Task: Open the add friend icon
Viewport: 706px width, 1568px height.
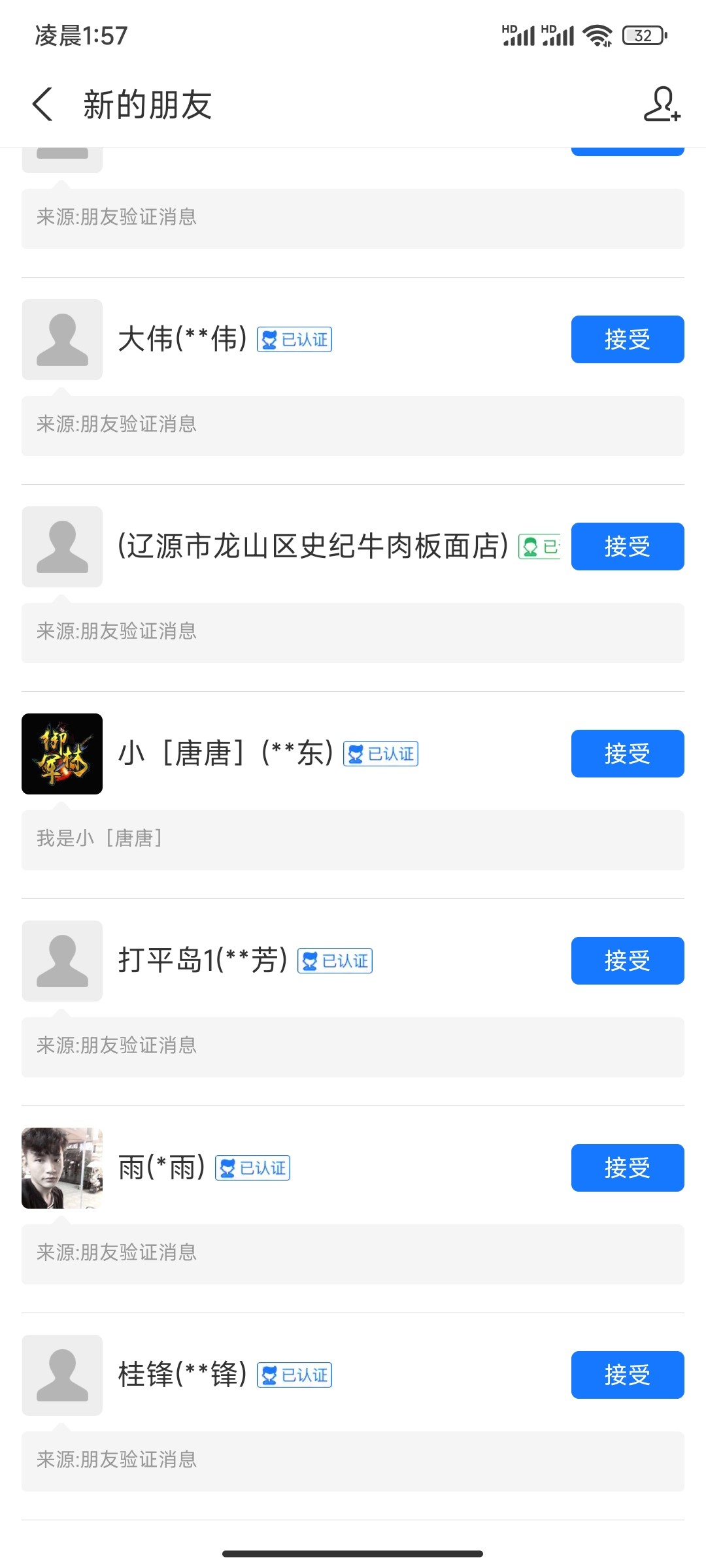Action: coord(662,105)
